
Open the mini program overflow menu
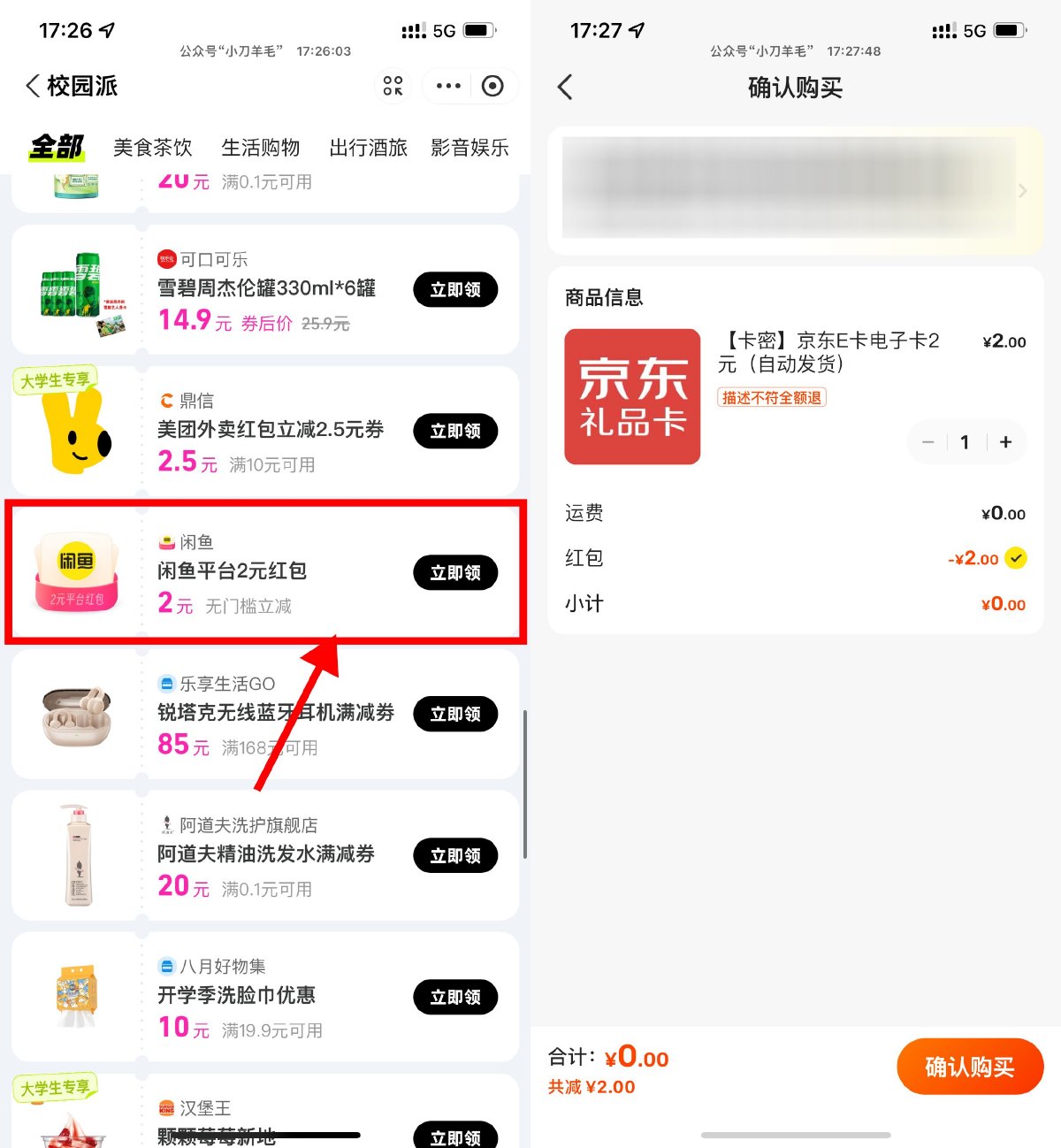[448, 86]
